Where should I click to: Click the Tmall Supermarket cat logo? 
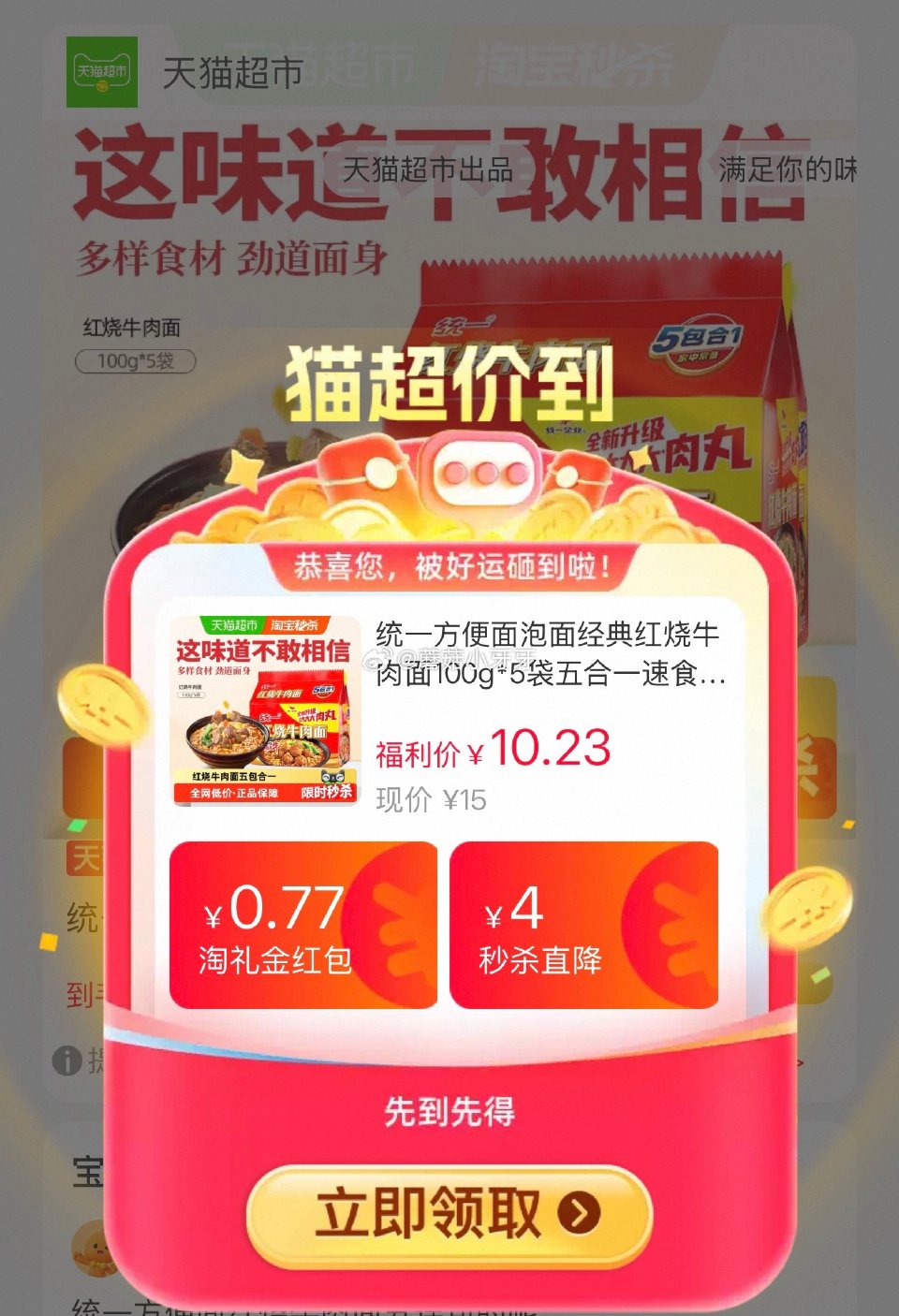101,69
